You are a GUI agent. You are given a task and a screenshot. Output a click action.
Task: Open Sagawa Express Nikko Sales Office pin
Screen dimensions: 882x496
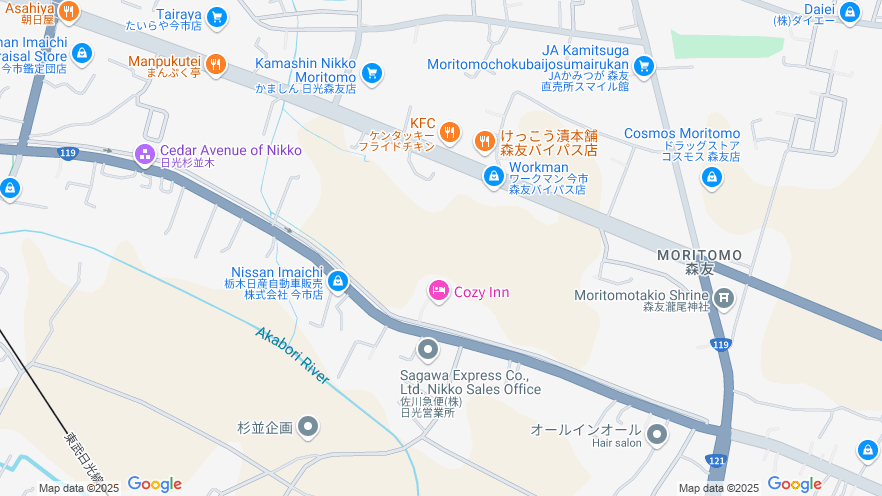428,349
